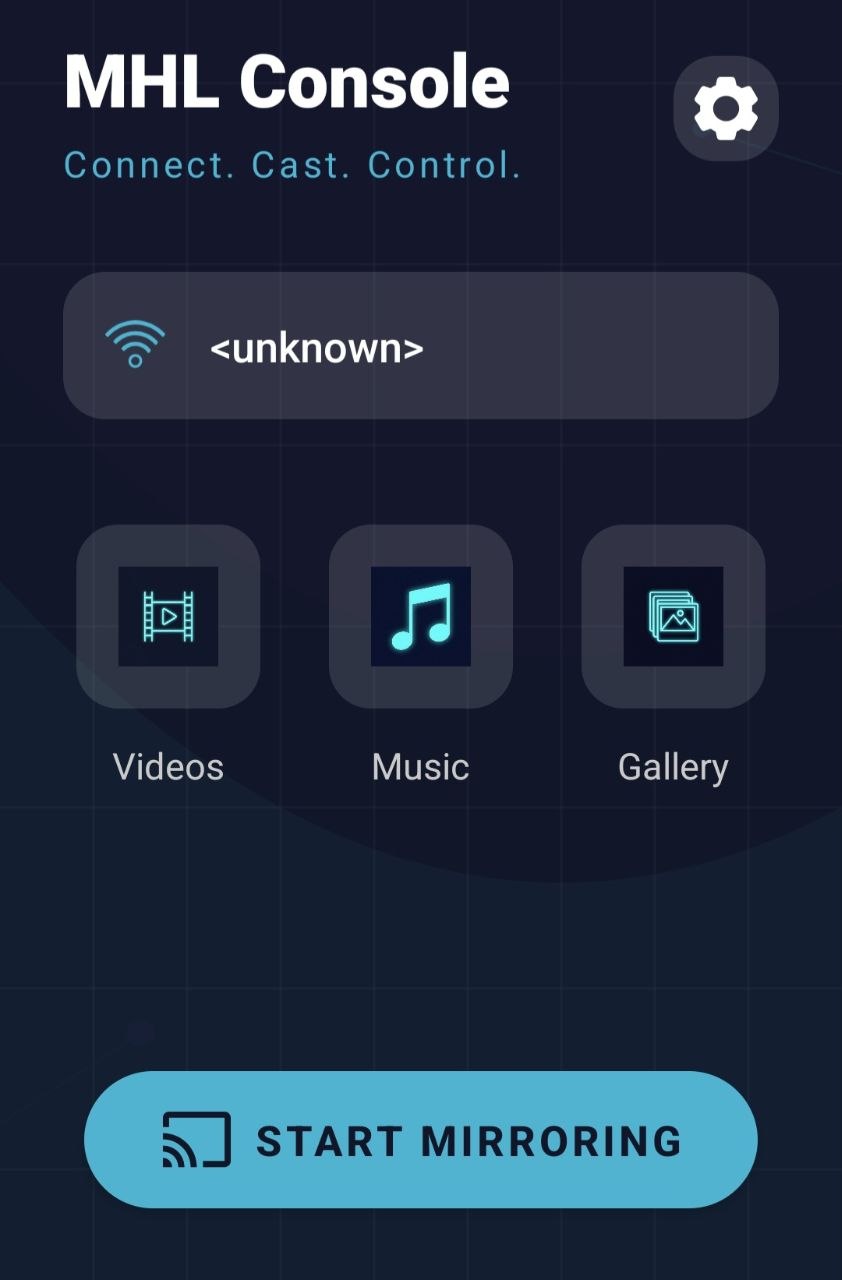Viewport: 842px width, 1280px height.
Task: Open settings via the gear icon
Action: point(726,108)
